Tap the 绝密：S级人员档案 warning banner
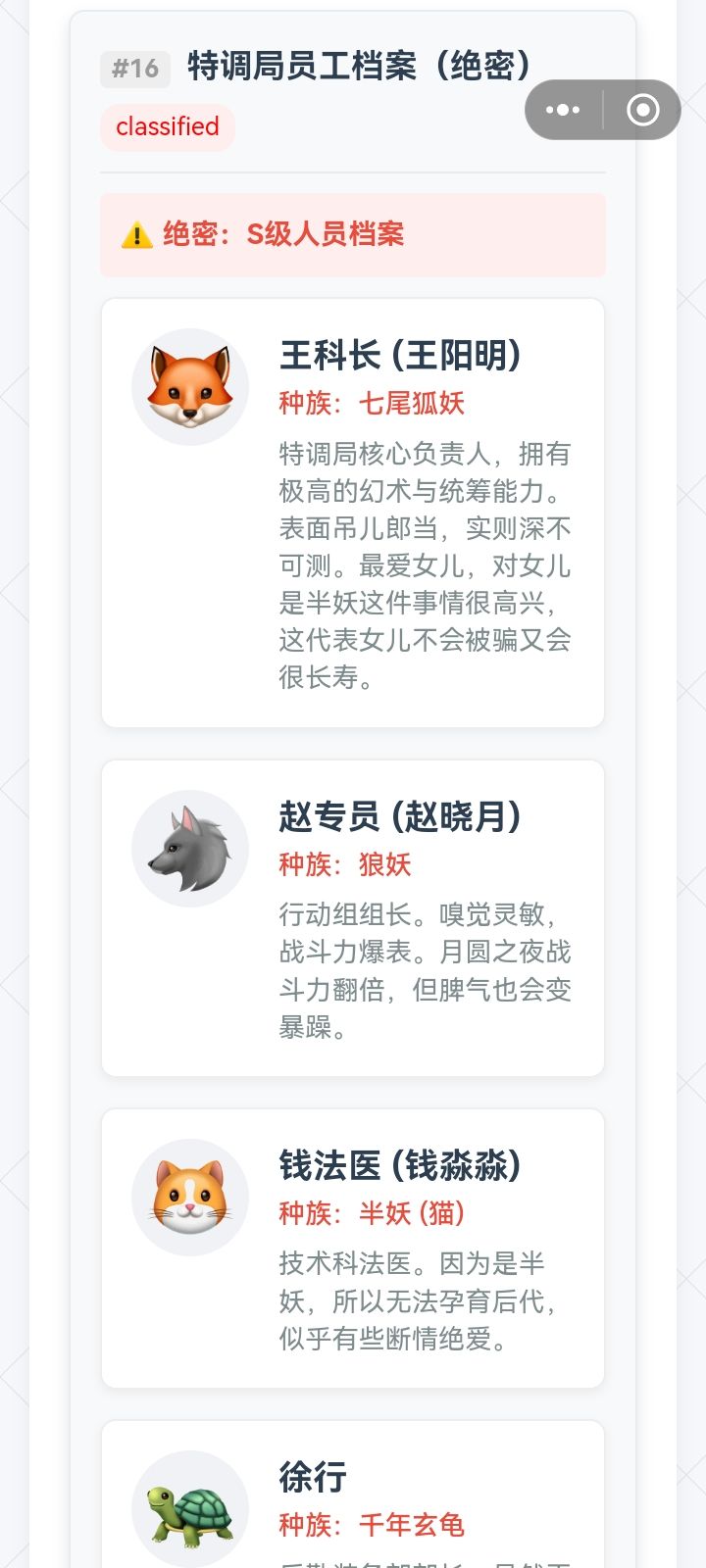The width and height of the screenshot is (706, 1568). (x=353, y=234)
